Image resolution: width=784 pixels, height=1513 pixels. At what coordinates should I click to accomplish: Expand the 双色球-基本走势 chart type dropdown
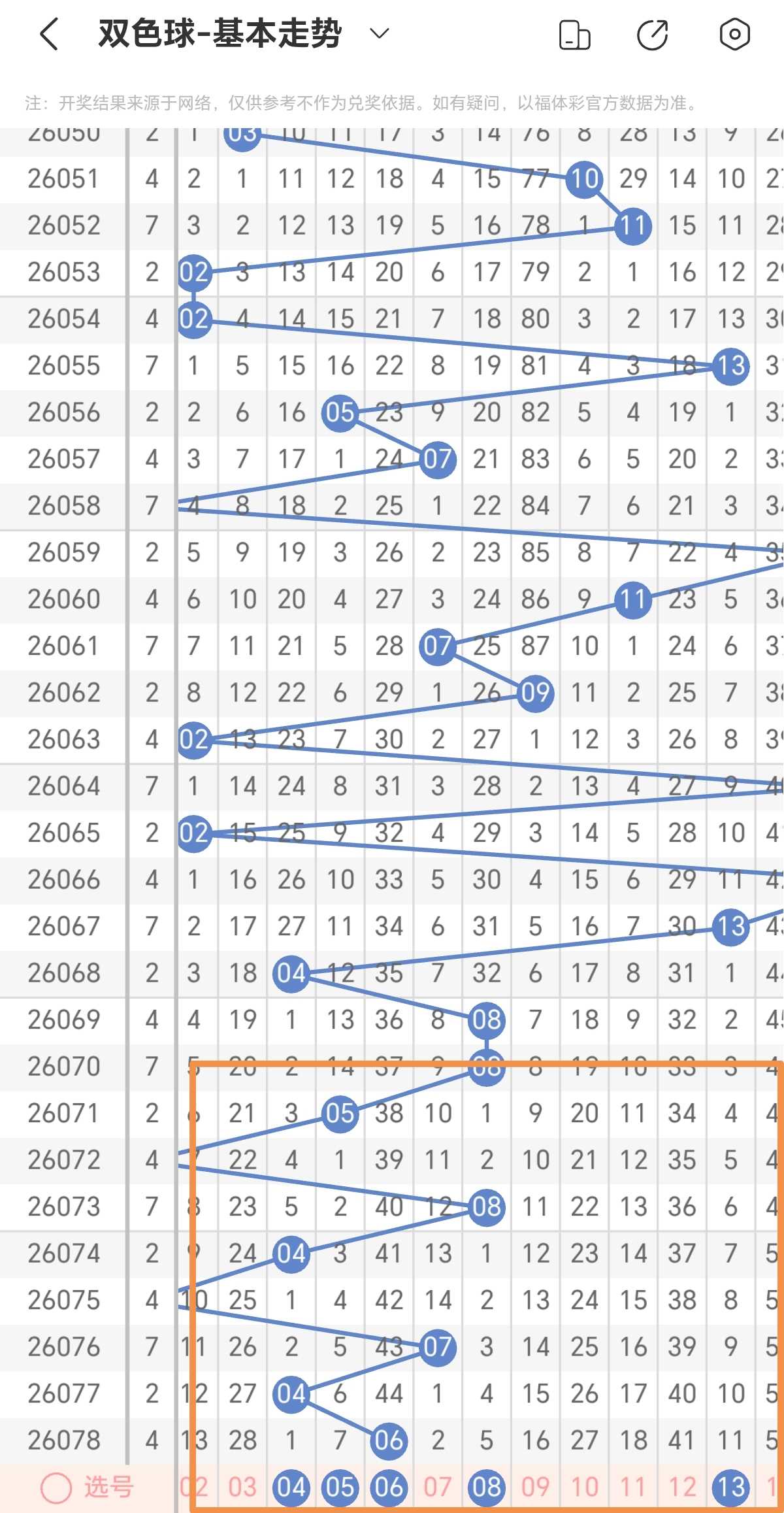coord(380,33)
